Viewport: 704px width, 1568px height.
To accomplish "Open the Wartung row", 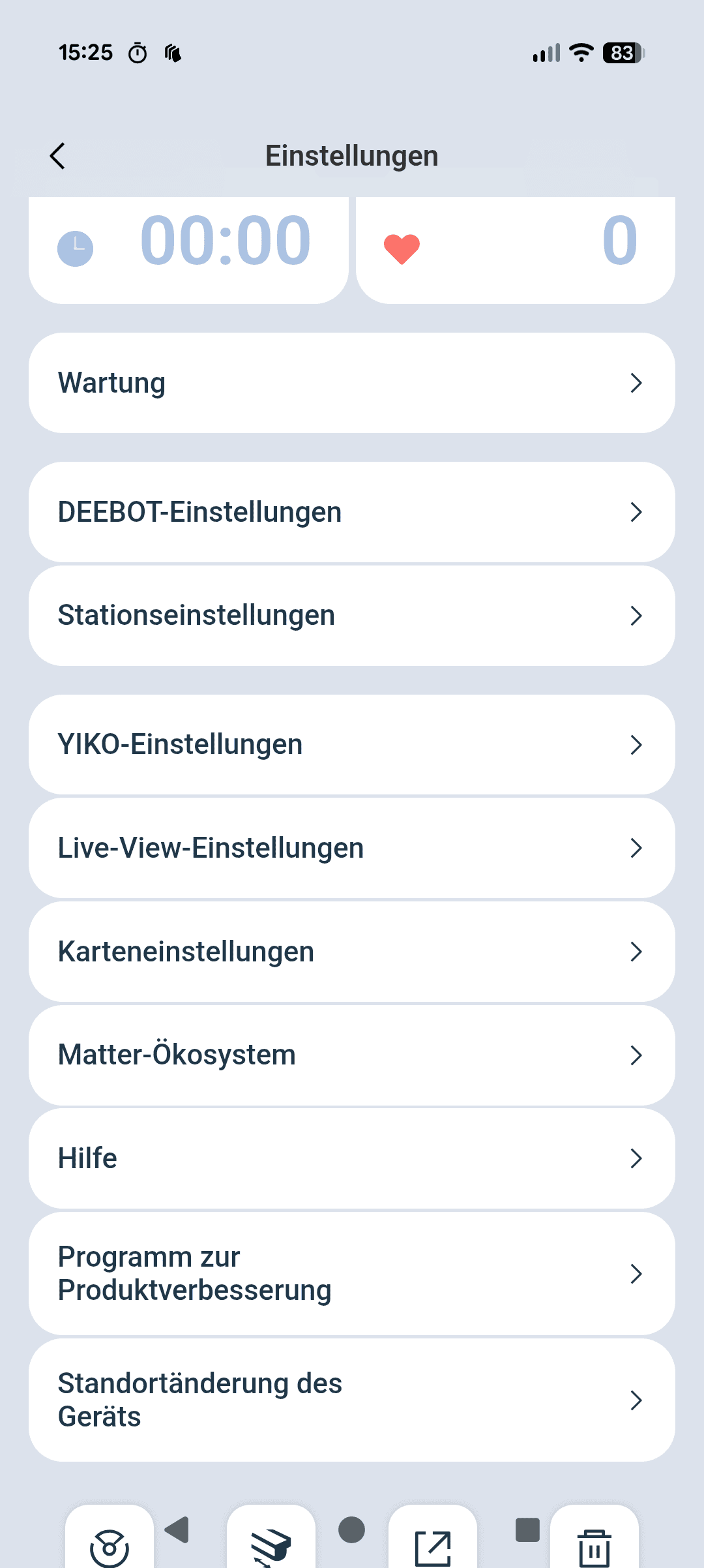I will click(x=352, y=383).
